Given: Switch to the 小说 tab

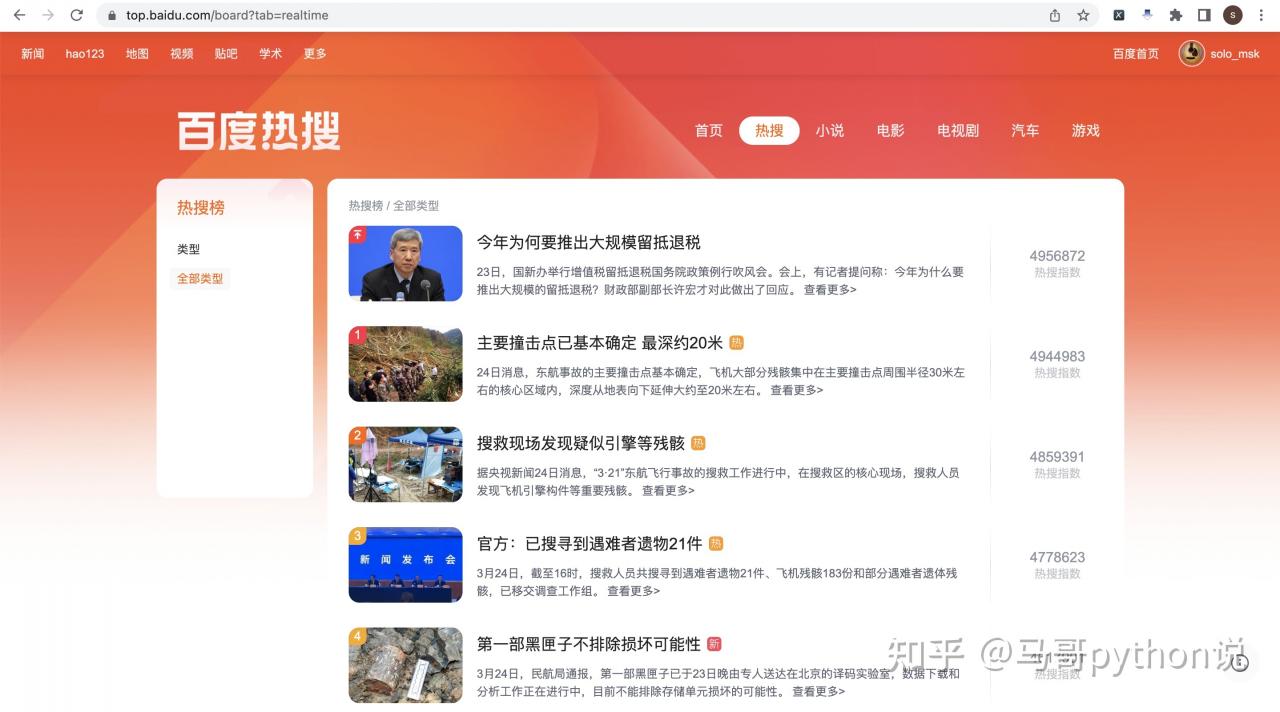Looking at the screenshot, I should [x=829, y=131].
